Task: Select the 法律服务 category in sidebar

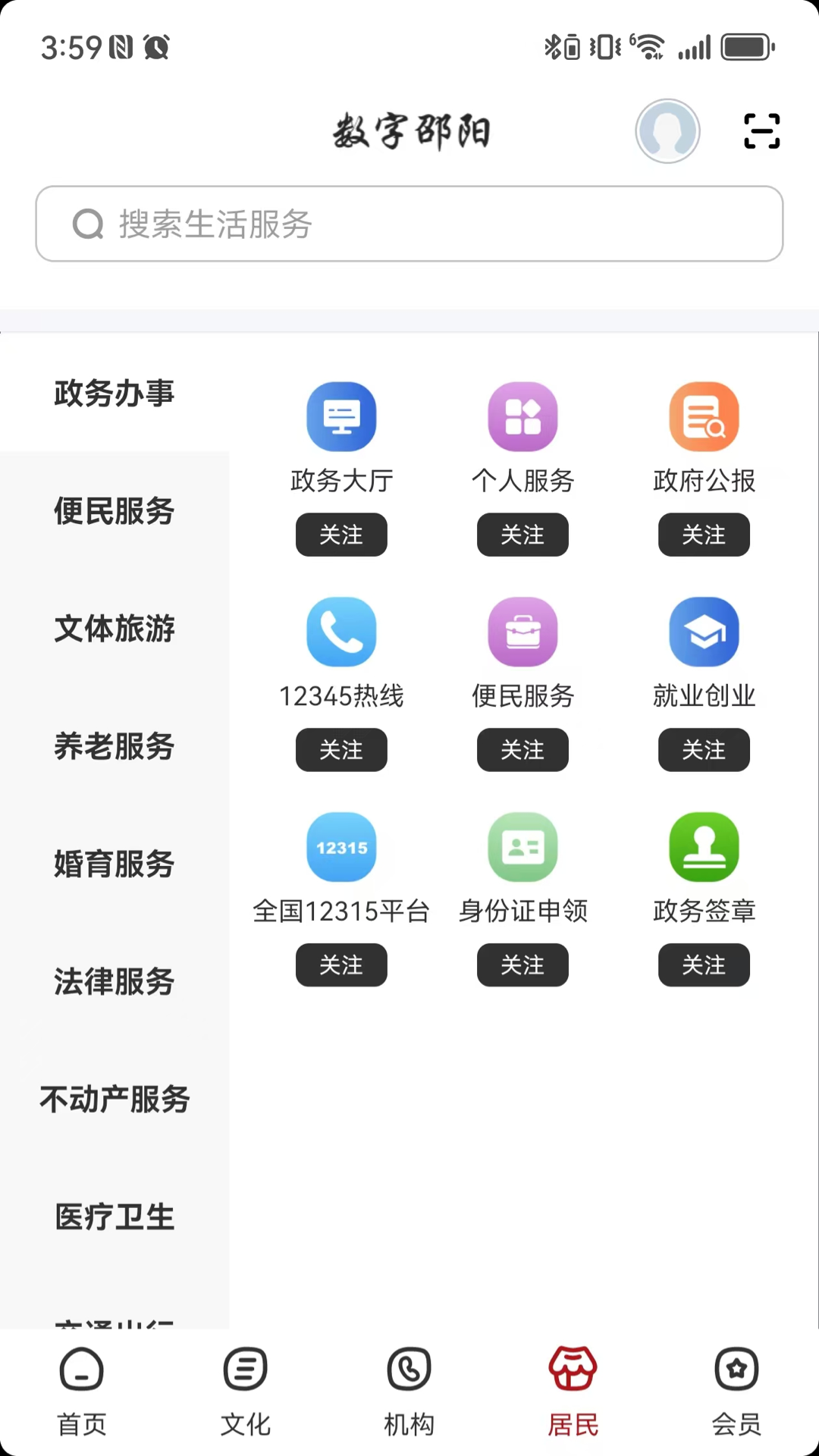Action: coord(115,982)
